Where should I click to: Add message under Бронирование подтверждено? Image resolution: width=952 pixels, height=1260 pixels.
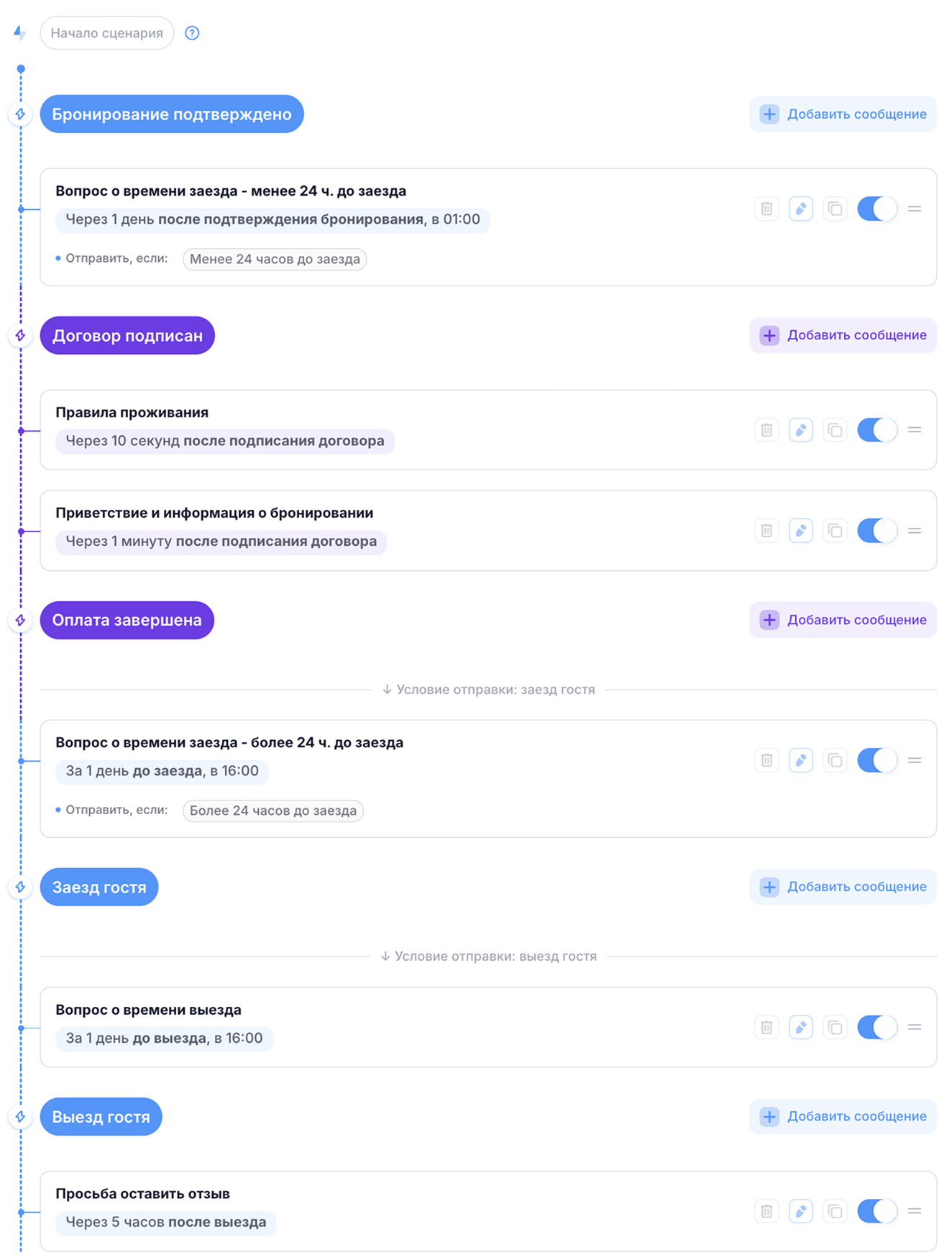pos(843,114)
